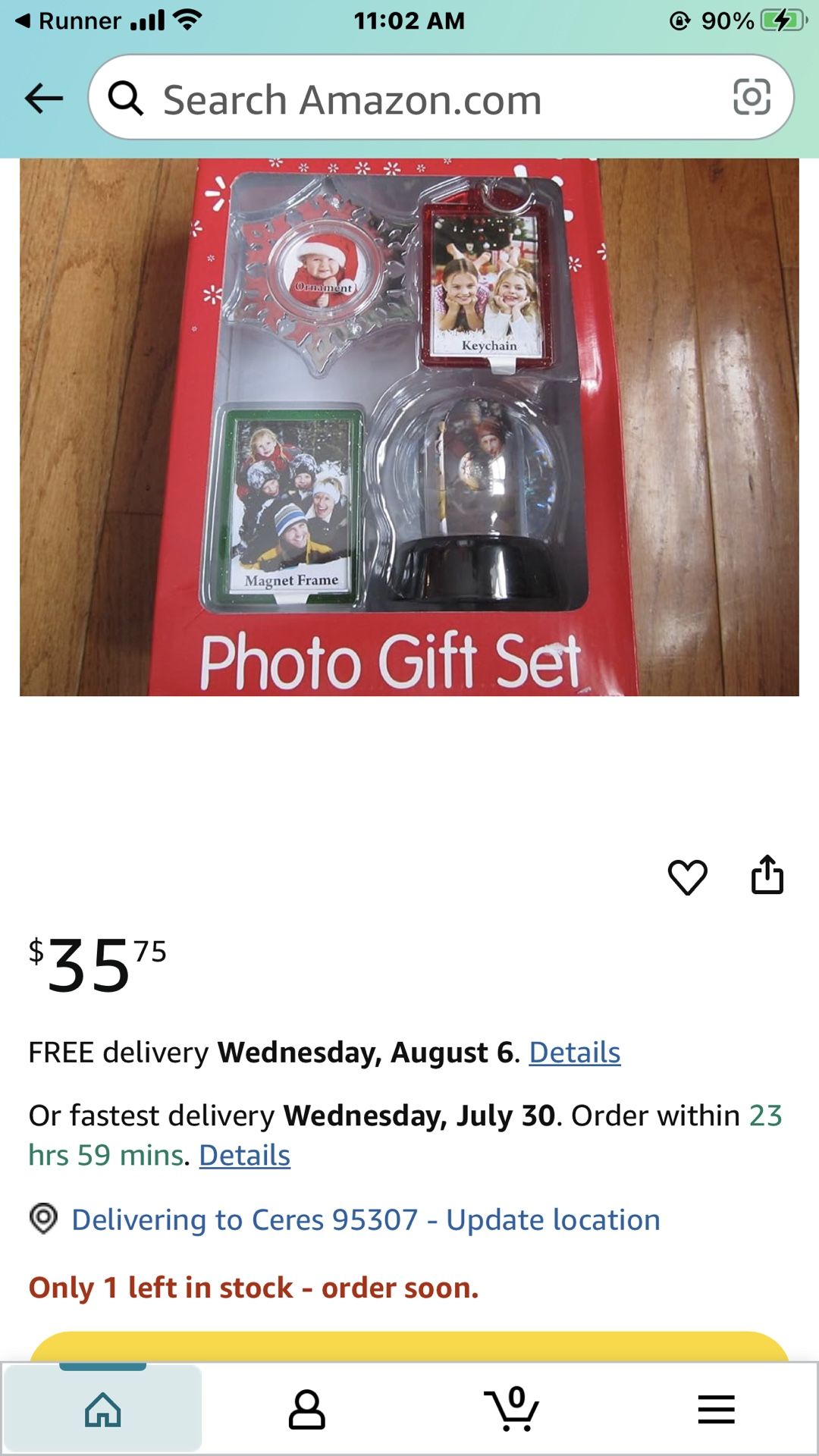Switch to the Home tab
The height and width of the screenshot is (1456, 819).
[x=103, y=1410]
